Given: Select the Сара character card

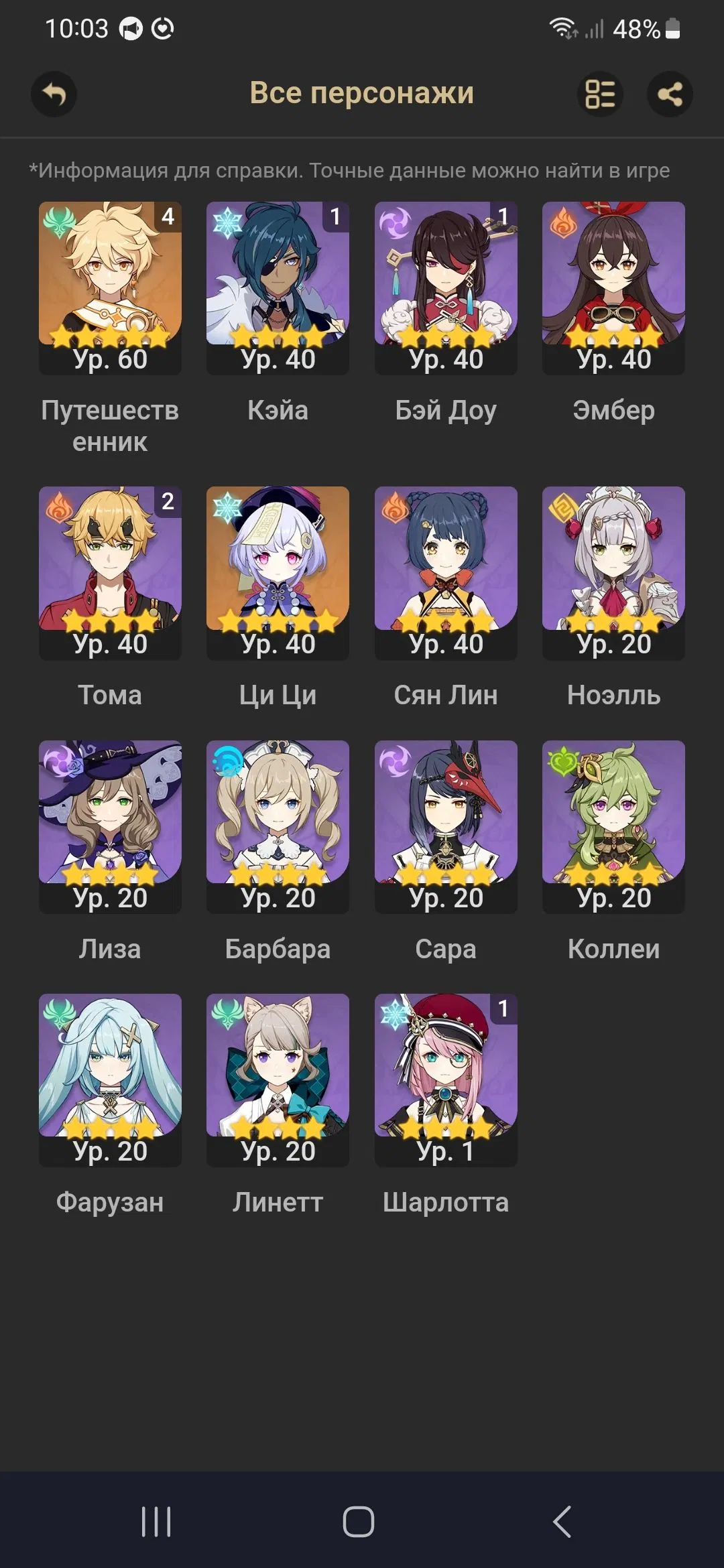Looking at the screenshot, I should [446, 826].
